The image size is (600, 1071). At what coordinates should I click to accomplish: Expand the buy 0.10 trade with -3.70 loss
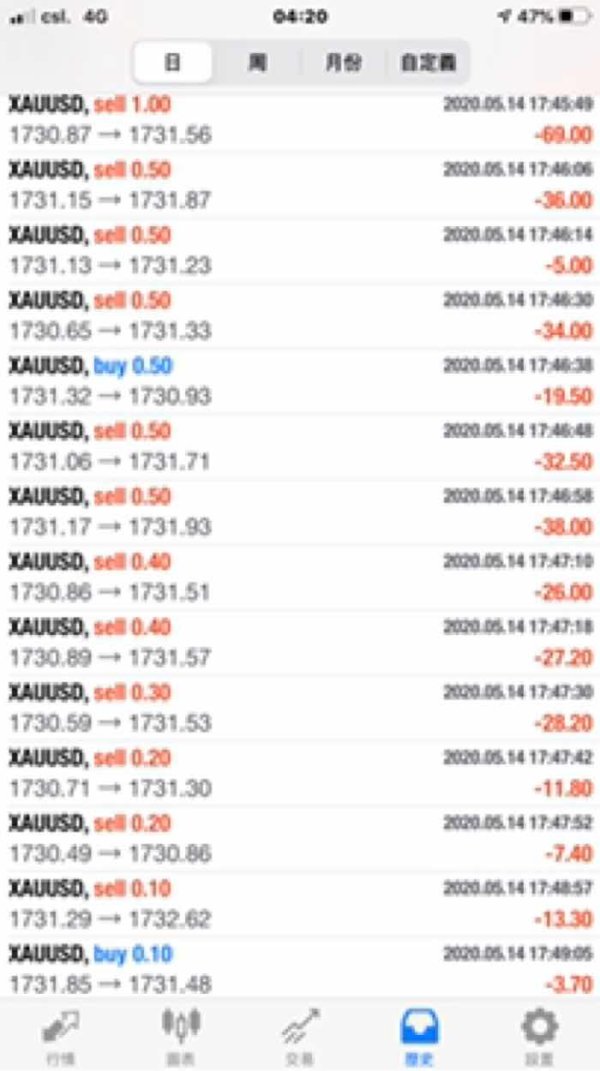[300, 969]
